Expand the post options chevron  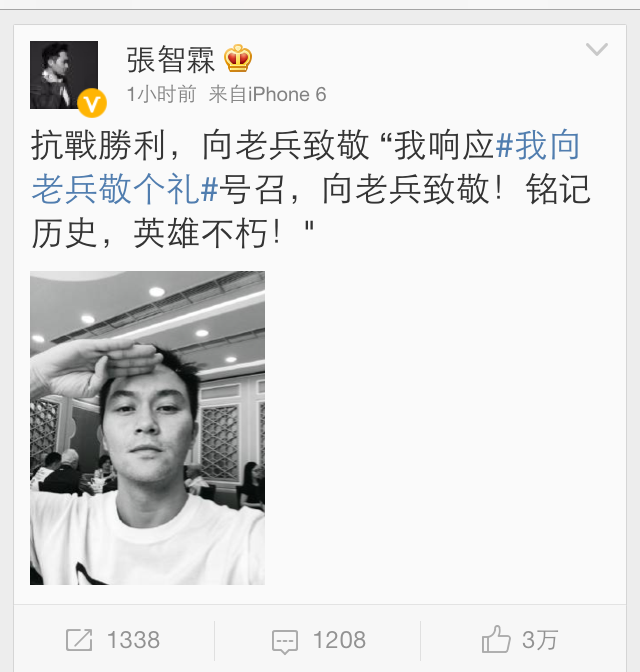pyautogui.click(x=596, y=49)
